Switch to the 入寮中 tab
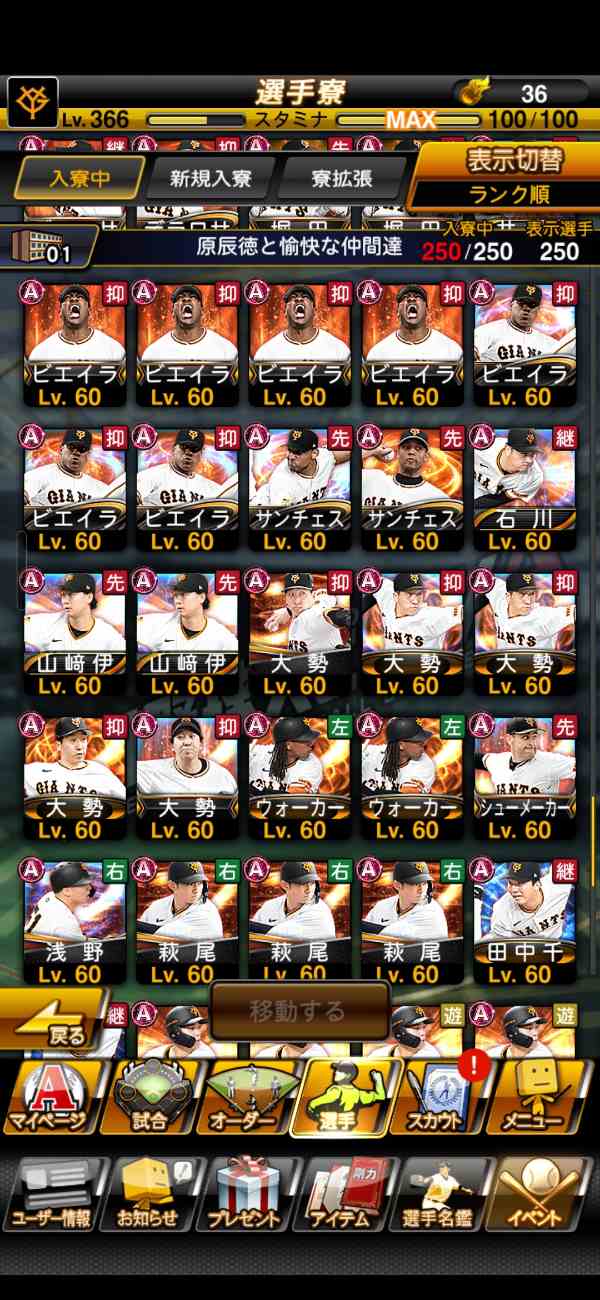This screenshot has width=600, height=1300. 80,180
